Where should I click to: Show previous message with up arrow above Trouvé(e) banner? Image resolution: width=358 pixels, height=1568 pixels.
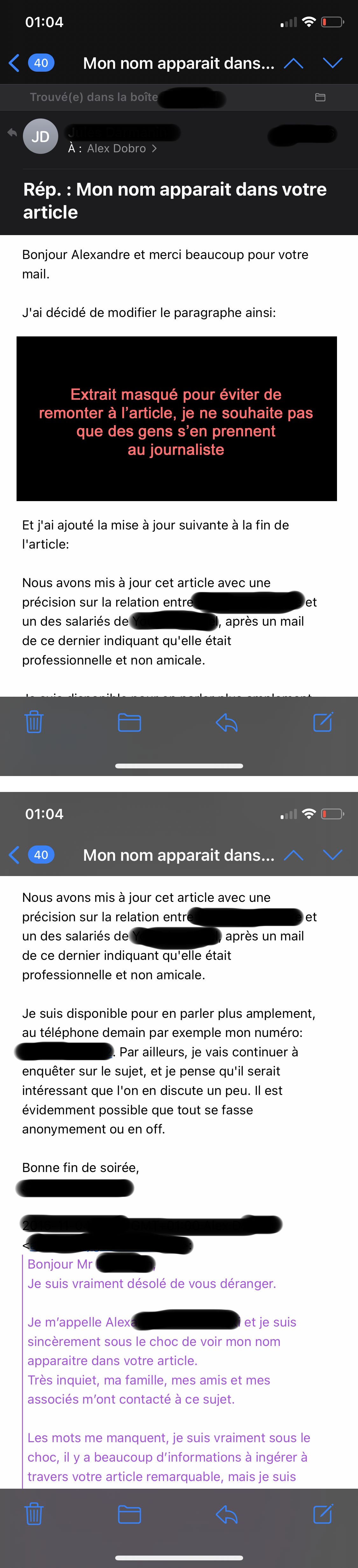(294, 63)
